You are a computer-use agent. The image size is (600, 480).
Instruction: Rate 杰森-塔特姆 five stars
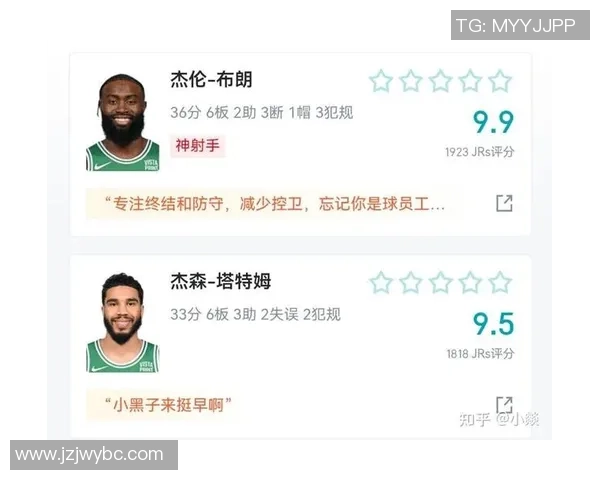click(500, 283)
